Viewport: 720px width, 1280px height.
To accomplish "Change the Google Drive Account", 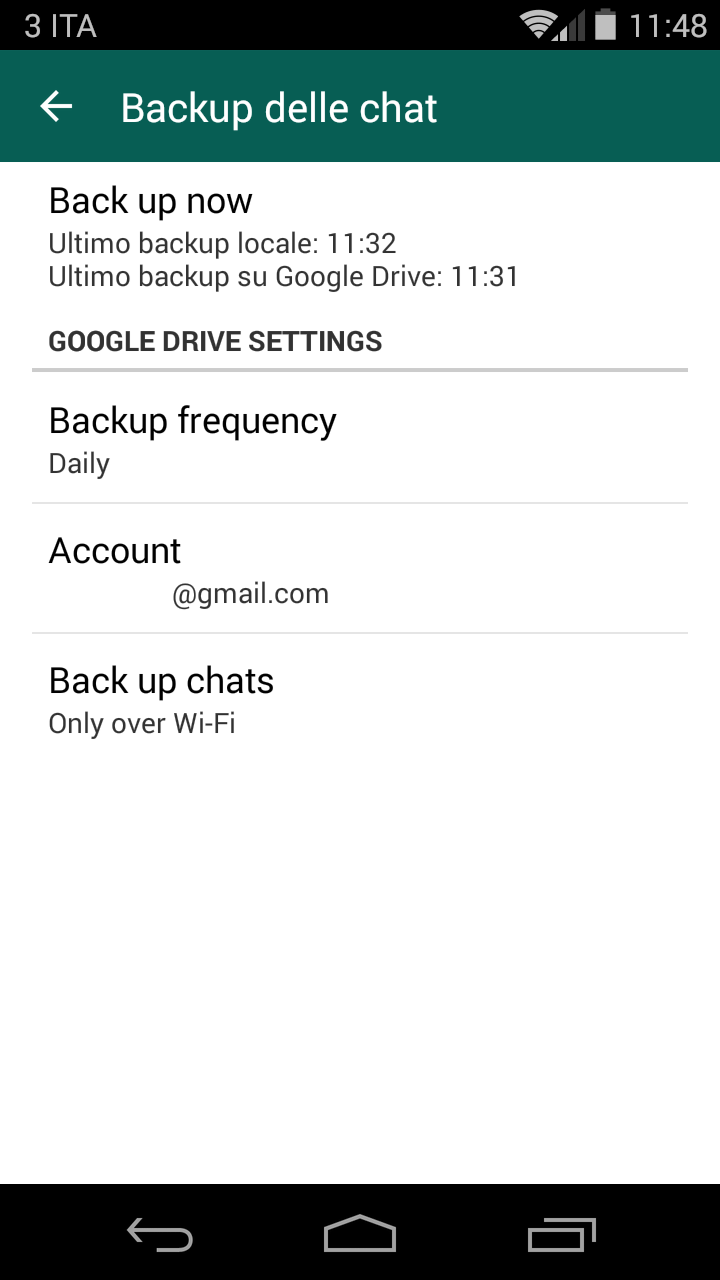I will tap(360, 570).
